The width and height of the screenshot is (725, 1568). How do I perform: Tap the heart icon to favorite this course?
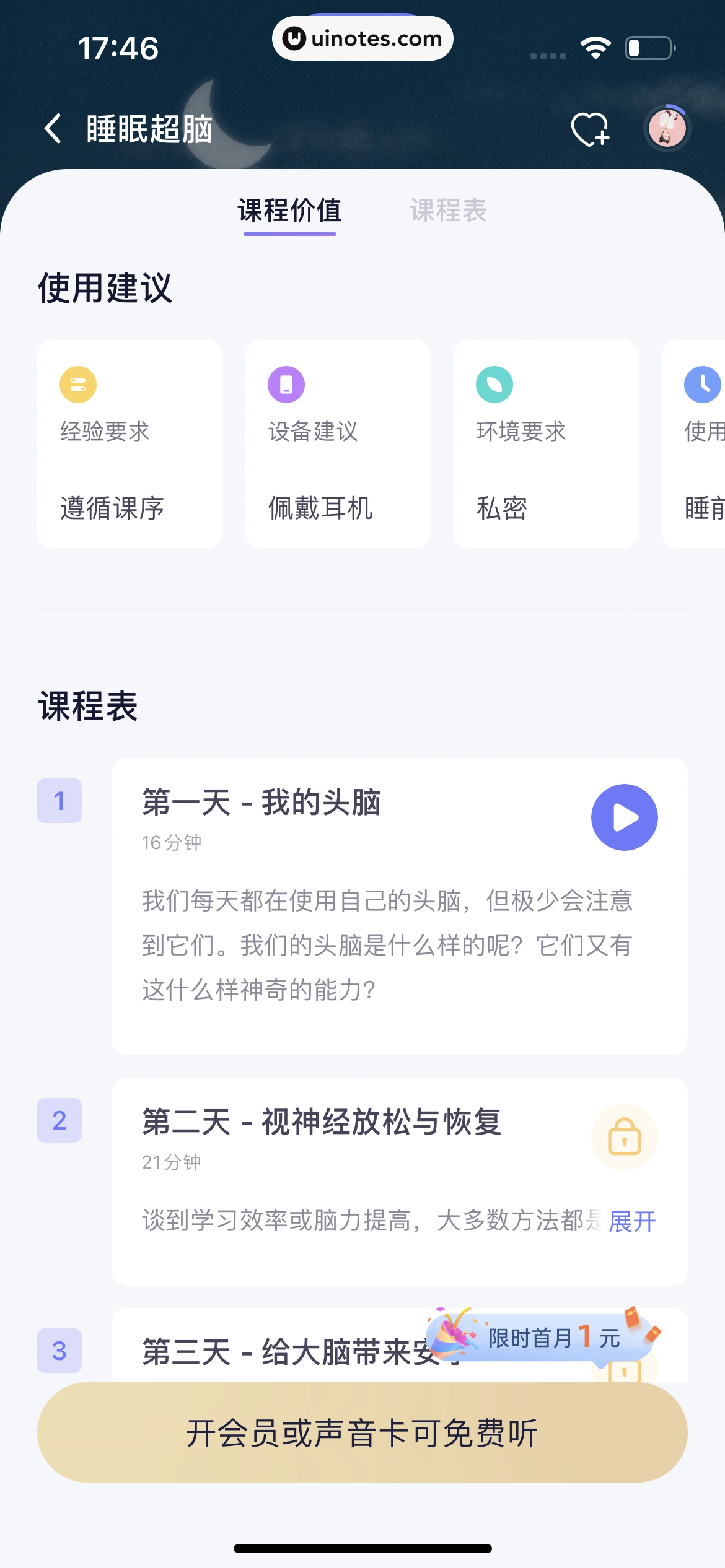pyautogui.click(x=589, y=129)
